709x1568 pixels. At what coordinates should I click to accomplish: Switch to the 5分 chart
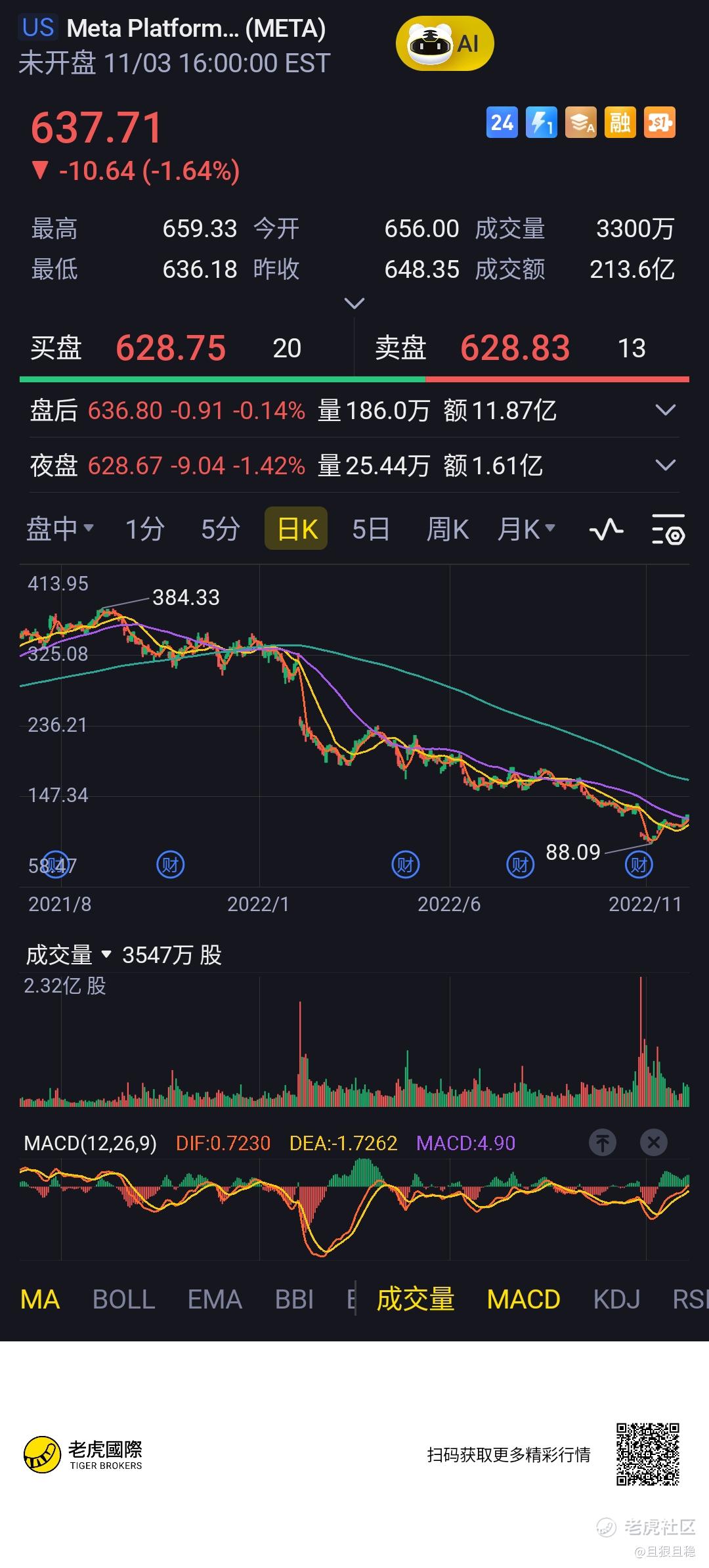tap(220, 529)
